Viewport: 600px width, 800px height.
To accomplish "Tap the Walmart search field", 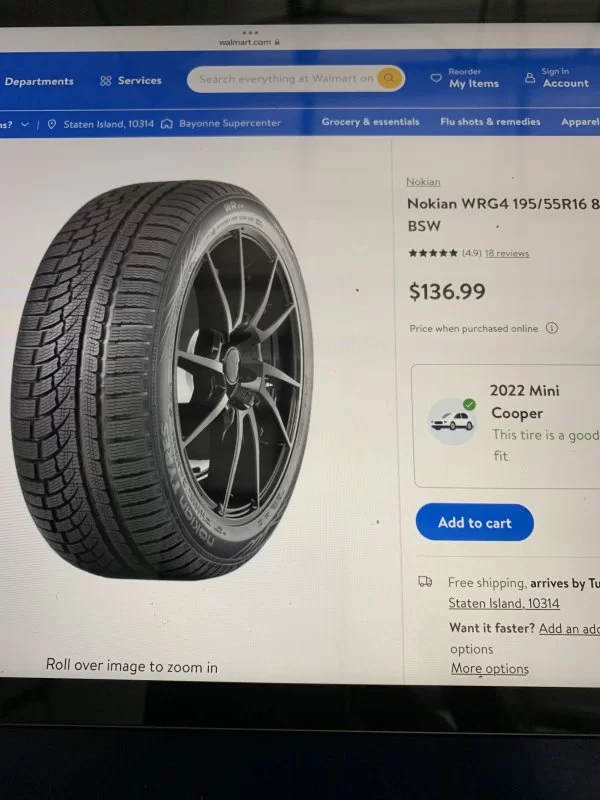I will click(x=285, y=79).
